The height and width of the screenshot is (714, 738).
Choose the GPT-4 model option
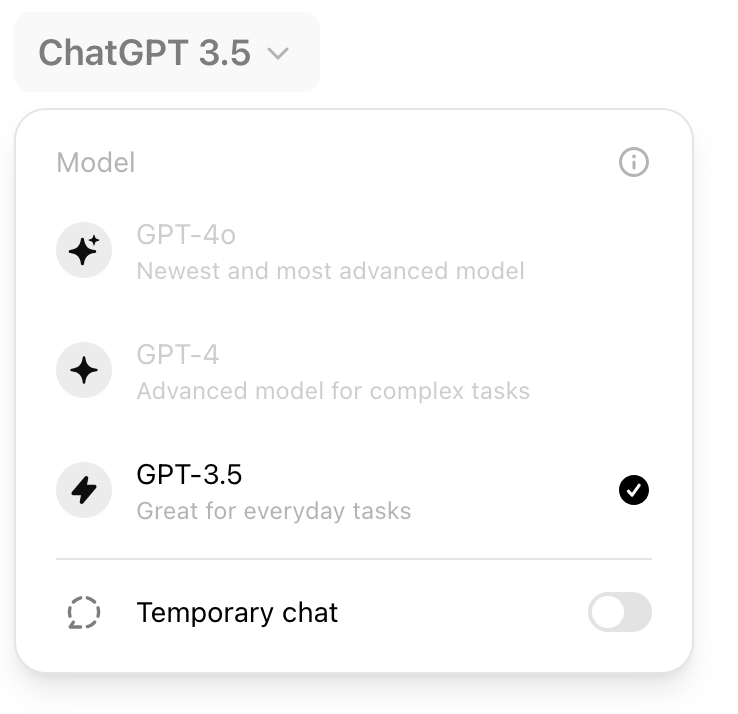[x=330, y=371]
